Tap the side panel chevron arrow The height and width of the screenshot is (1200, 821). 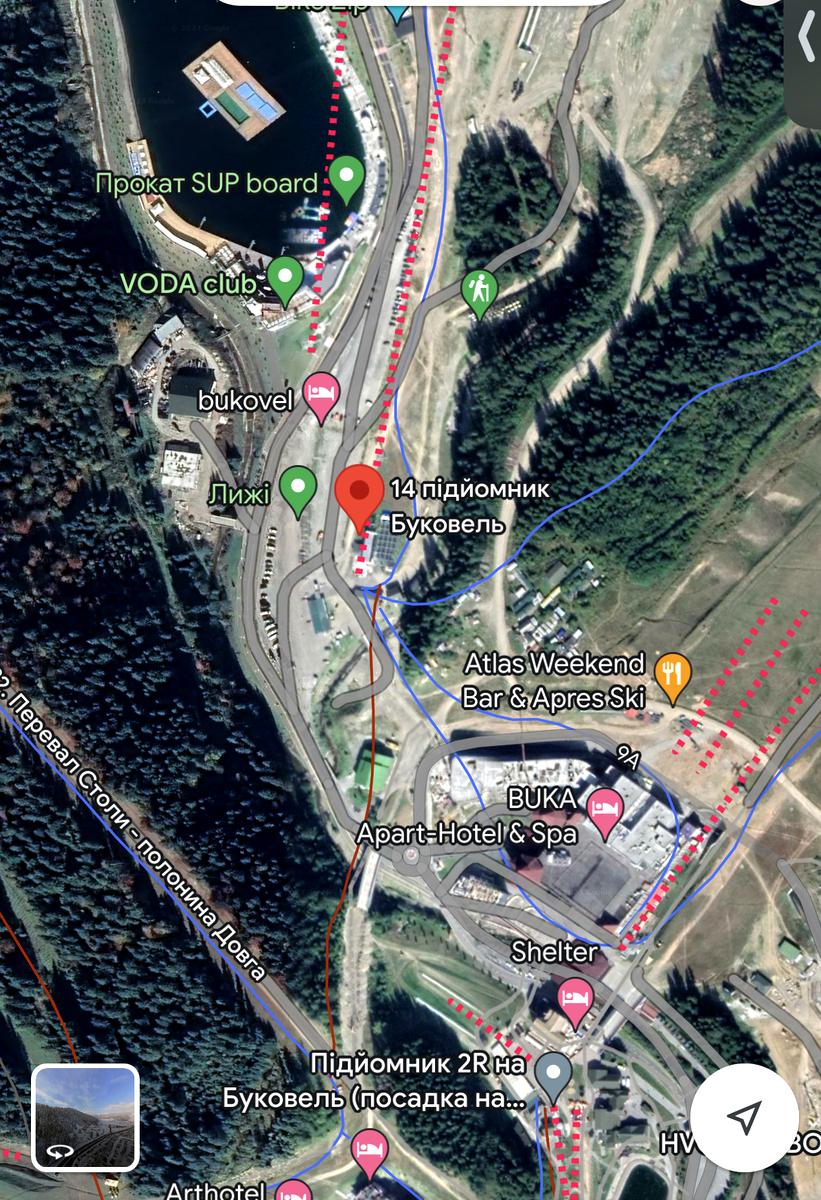806,38
